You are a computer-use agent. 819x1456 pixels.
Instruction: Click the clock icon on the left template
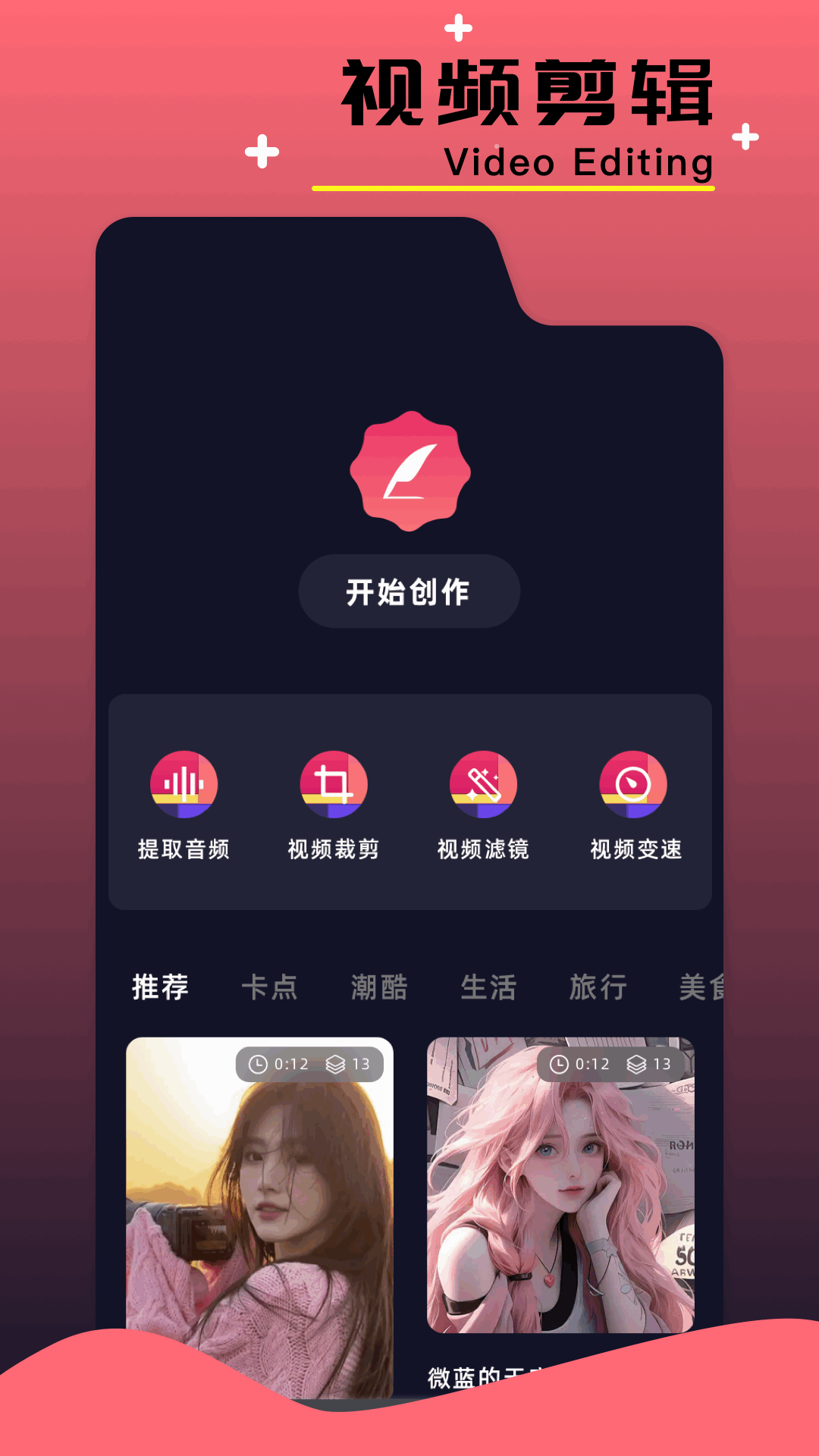coord(258,1064)
